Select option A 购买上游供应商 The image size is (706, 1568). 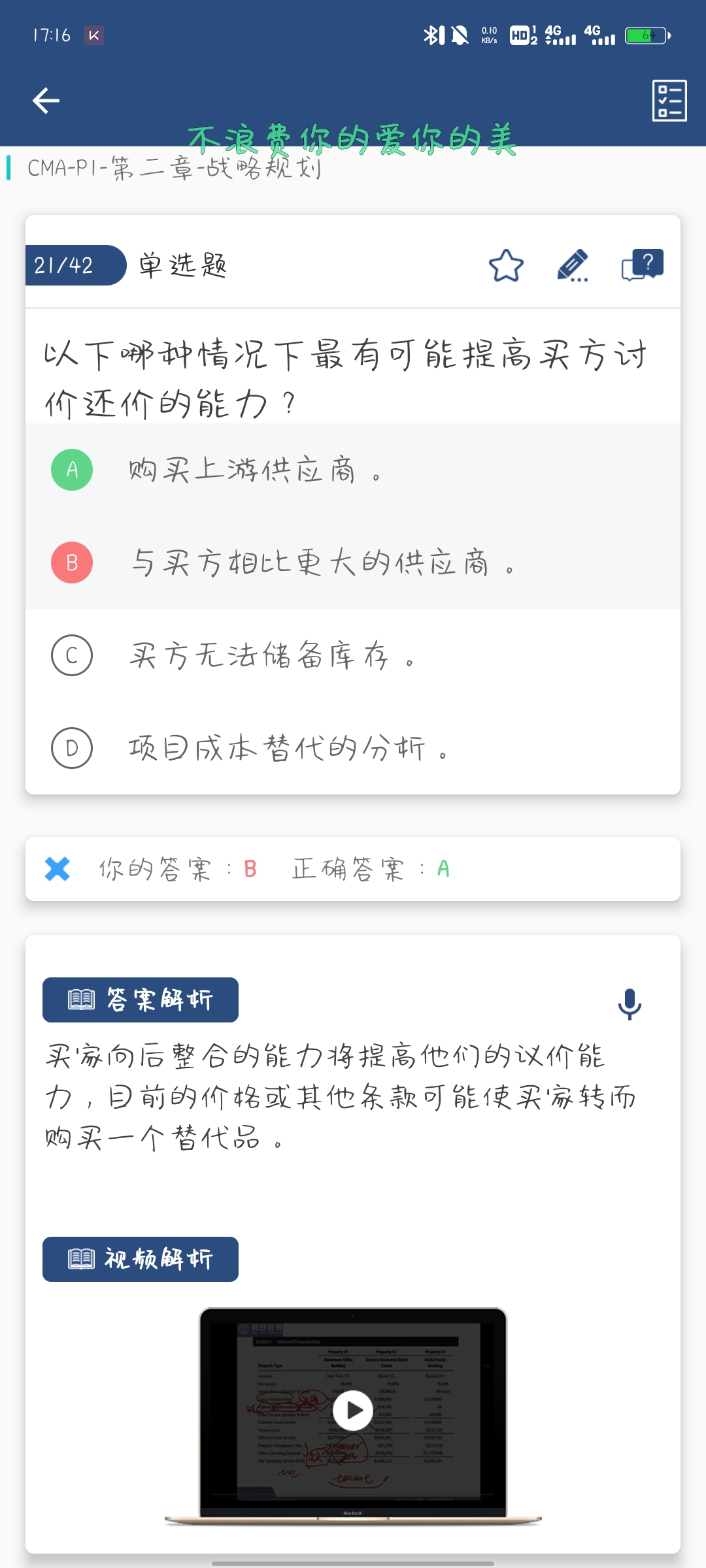(x=242, y=470)
